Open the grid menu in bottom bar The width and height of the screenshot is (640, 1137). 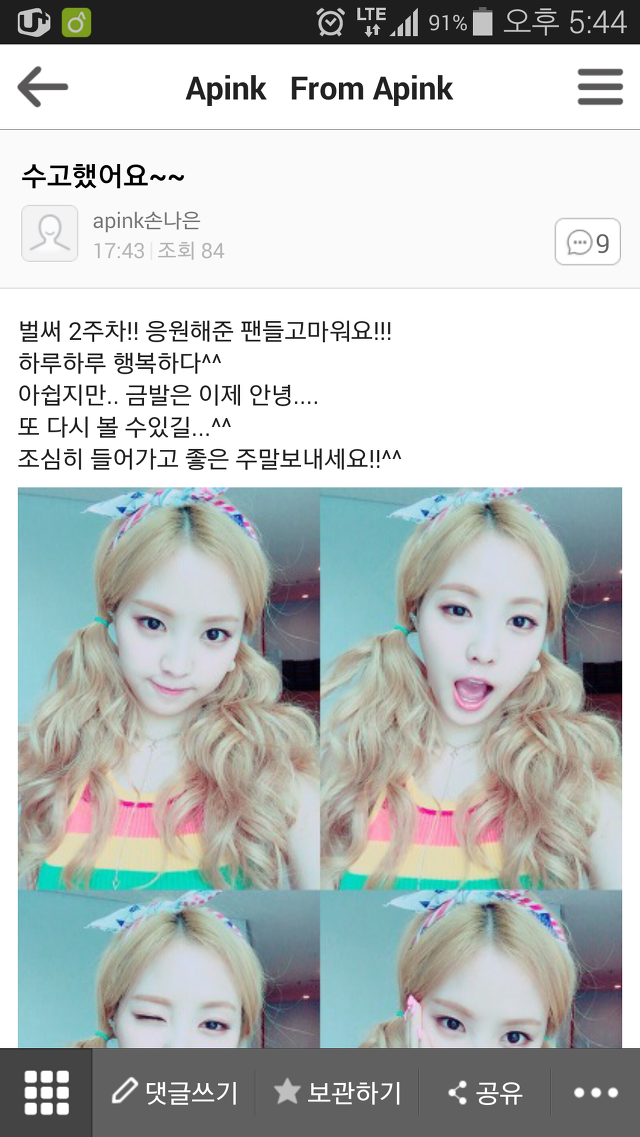pyautogui.click(x=46, y=1092)
